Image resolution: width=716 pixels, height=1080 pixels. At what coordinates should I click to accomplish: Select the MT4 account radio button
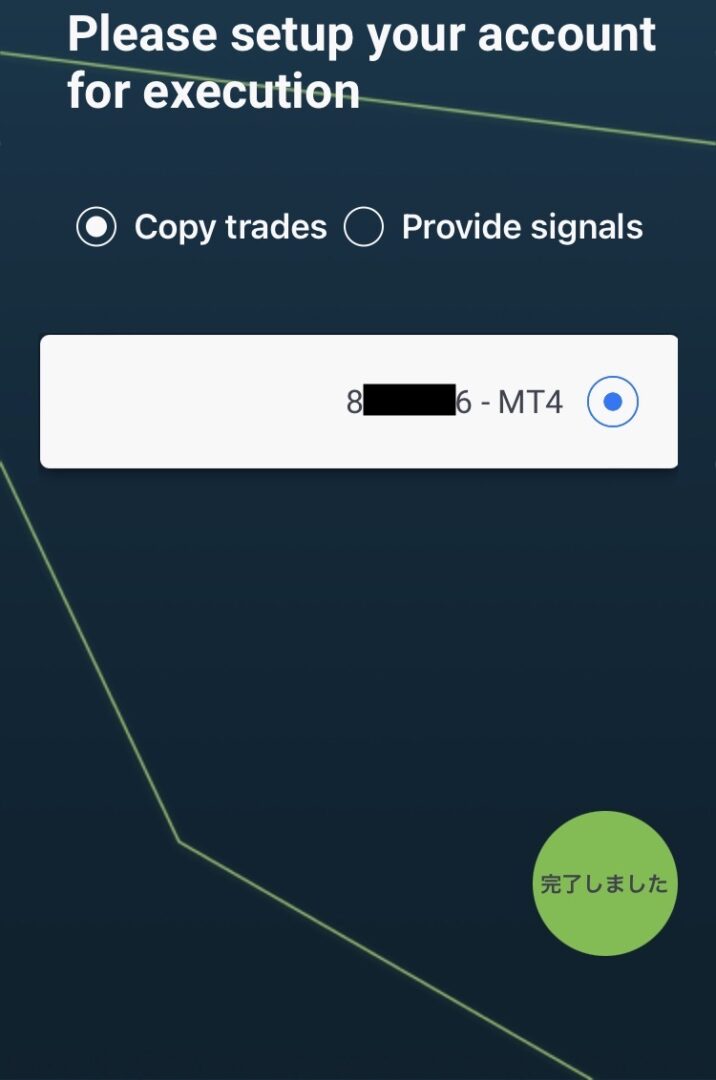[x=612, y=402]
